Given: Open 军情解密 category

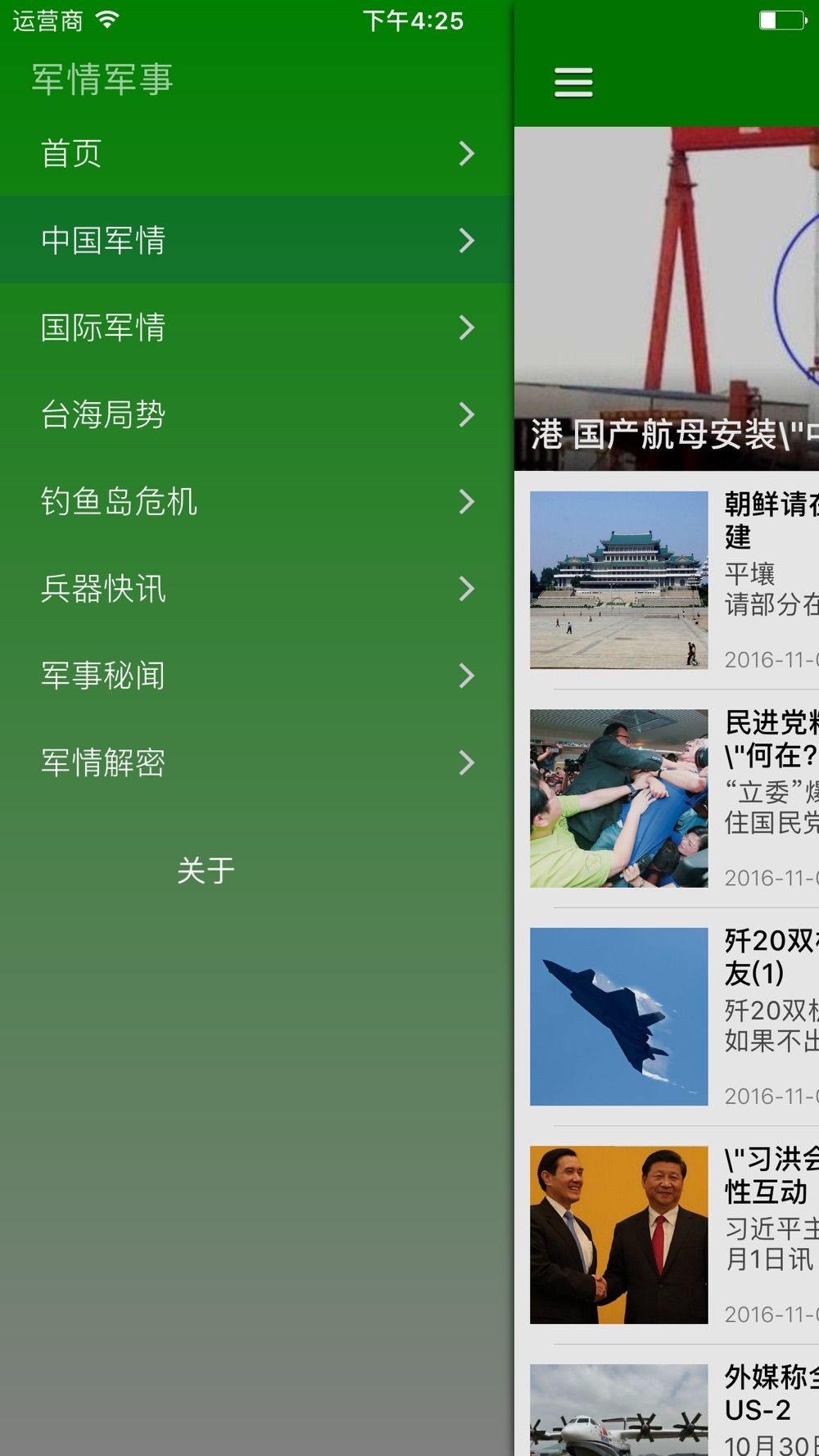Looking at the screenshot, I should (256, 762).
